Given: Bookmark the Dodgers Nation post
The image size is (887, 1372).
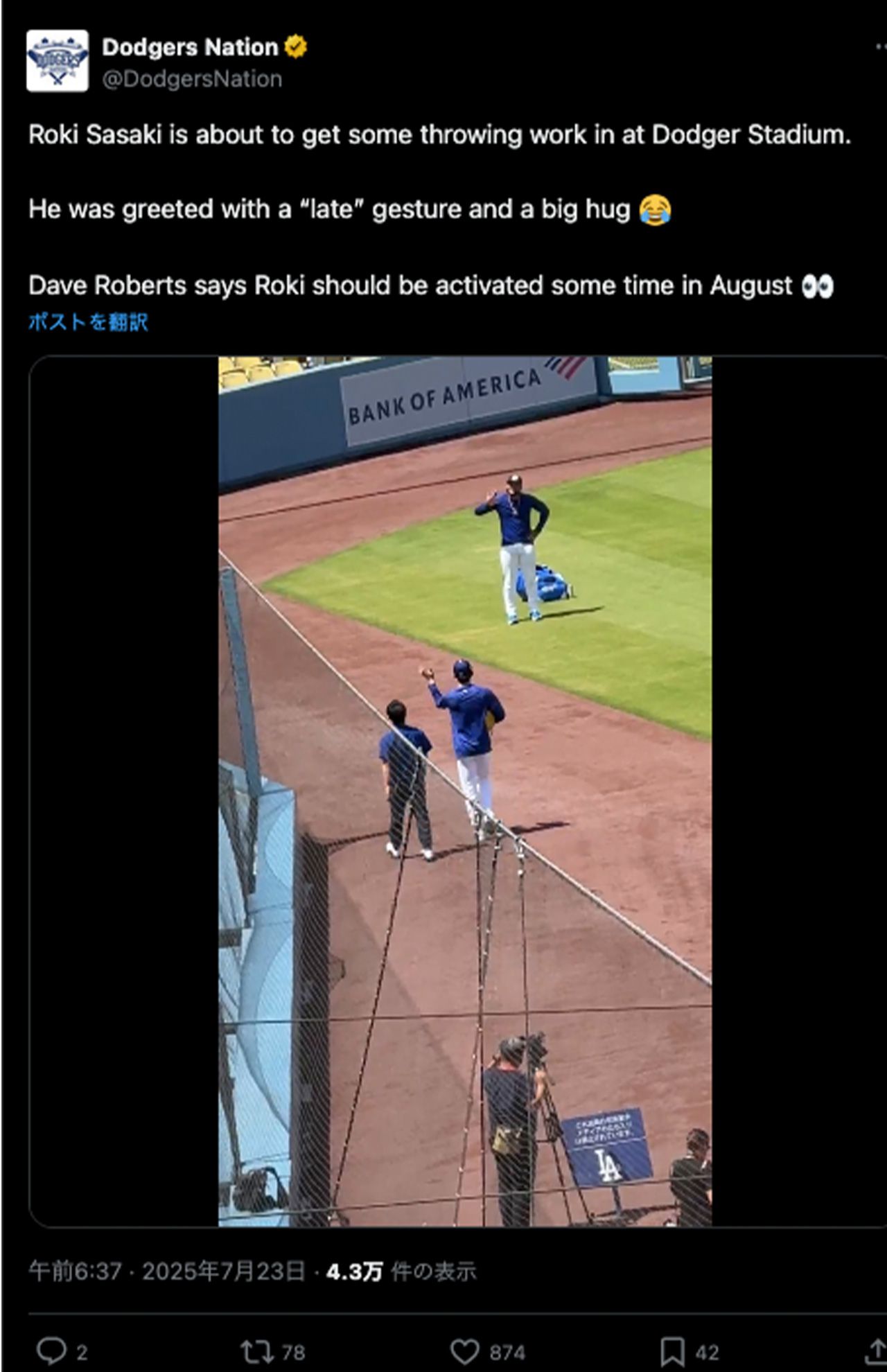Looking at the screenshot, I should coord(671,1351).
